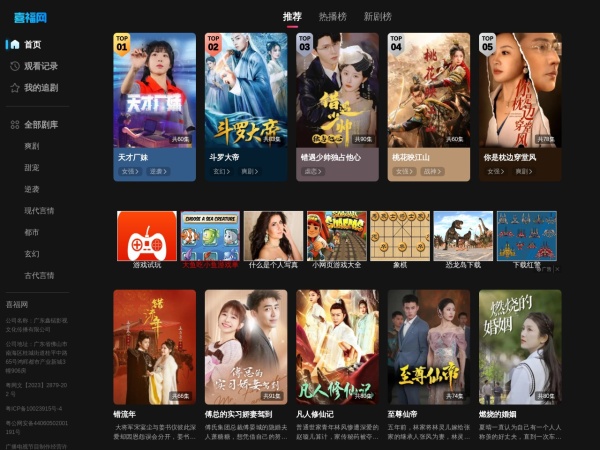The width and height of the screenshot is (600, 450).
Task: Open 观看记录 history
Action: pyautogui.click(x=40, y=66)
